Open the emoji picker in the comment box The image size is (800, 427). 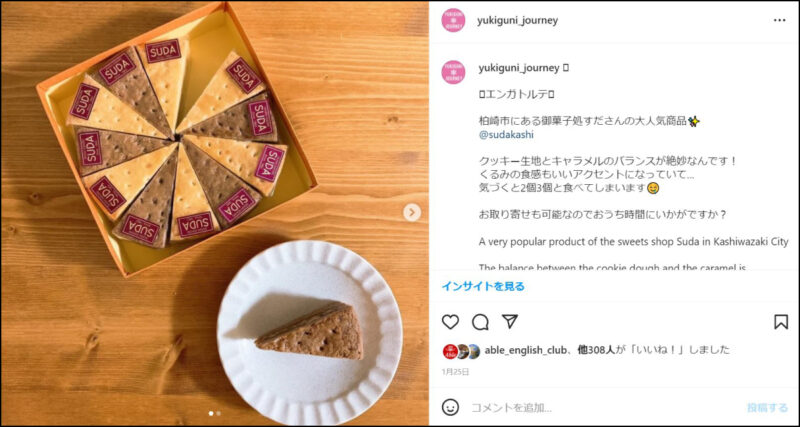click(x=451, y=407)
